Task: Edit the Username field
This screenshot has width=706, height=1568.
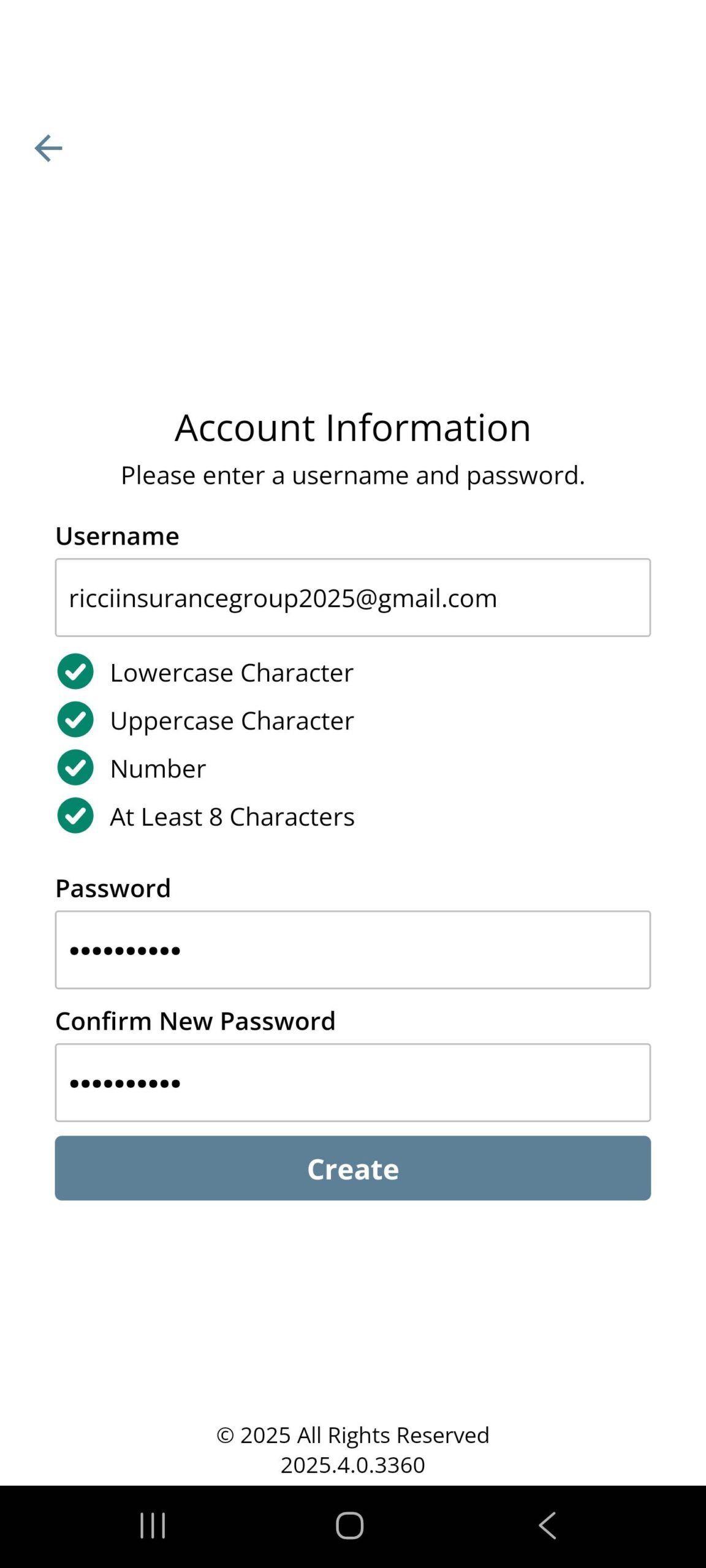Action: [352, 598]
